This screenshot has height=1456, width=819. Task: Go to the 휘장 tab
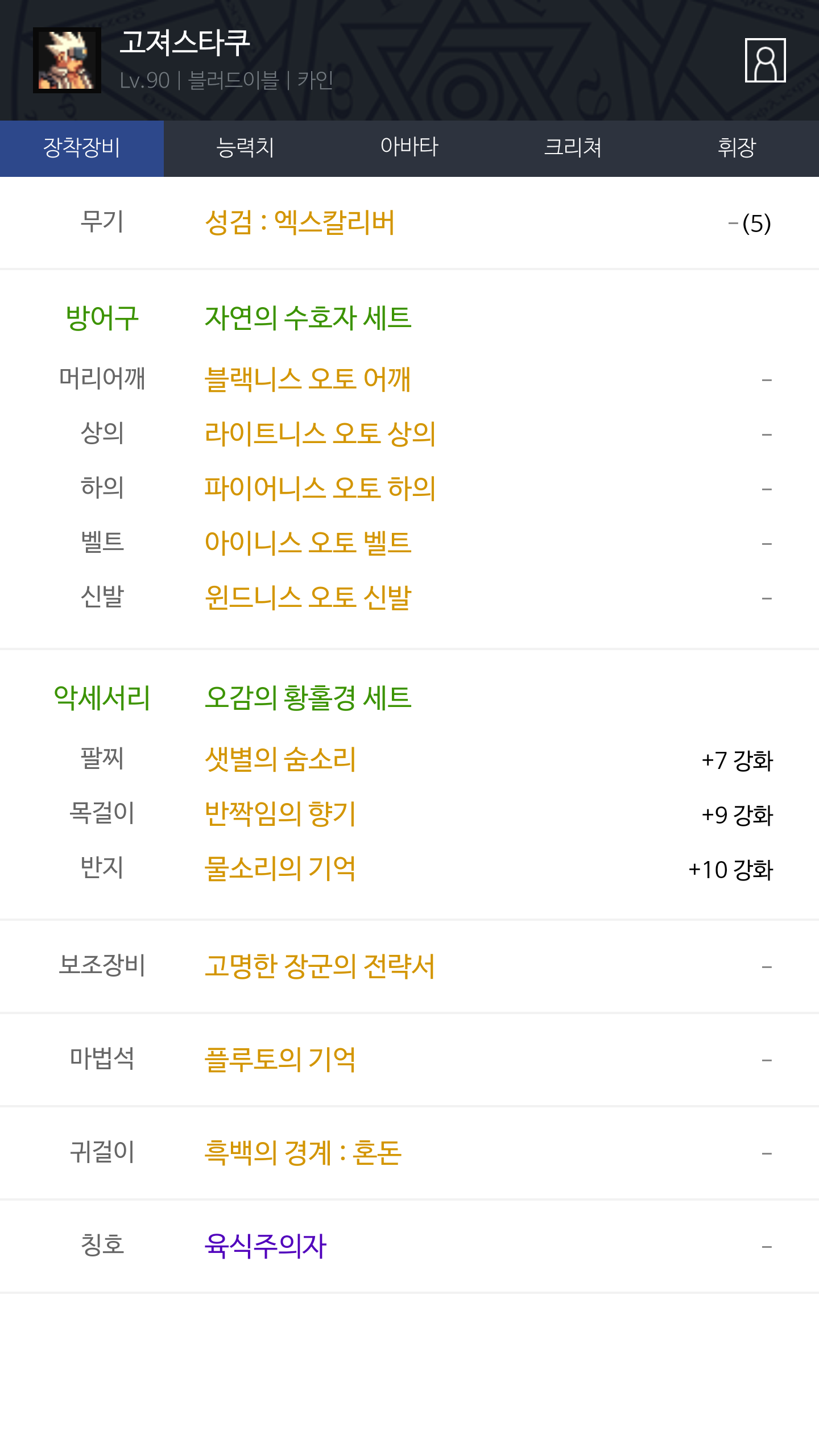[x=737, y=148]
